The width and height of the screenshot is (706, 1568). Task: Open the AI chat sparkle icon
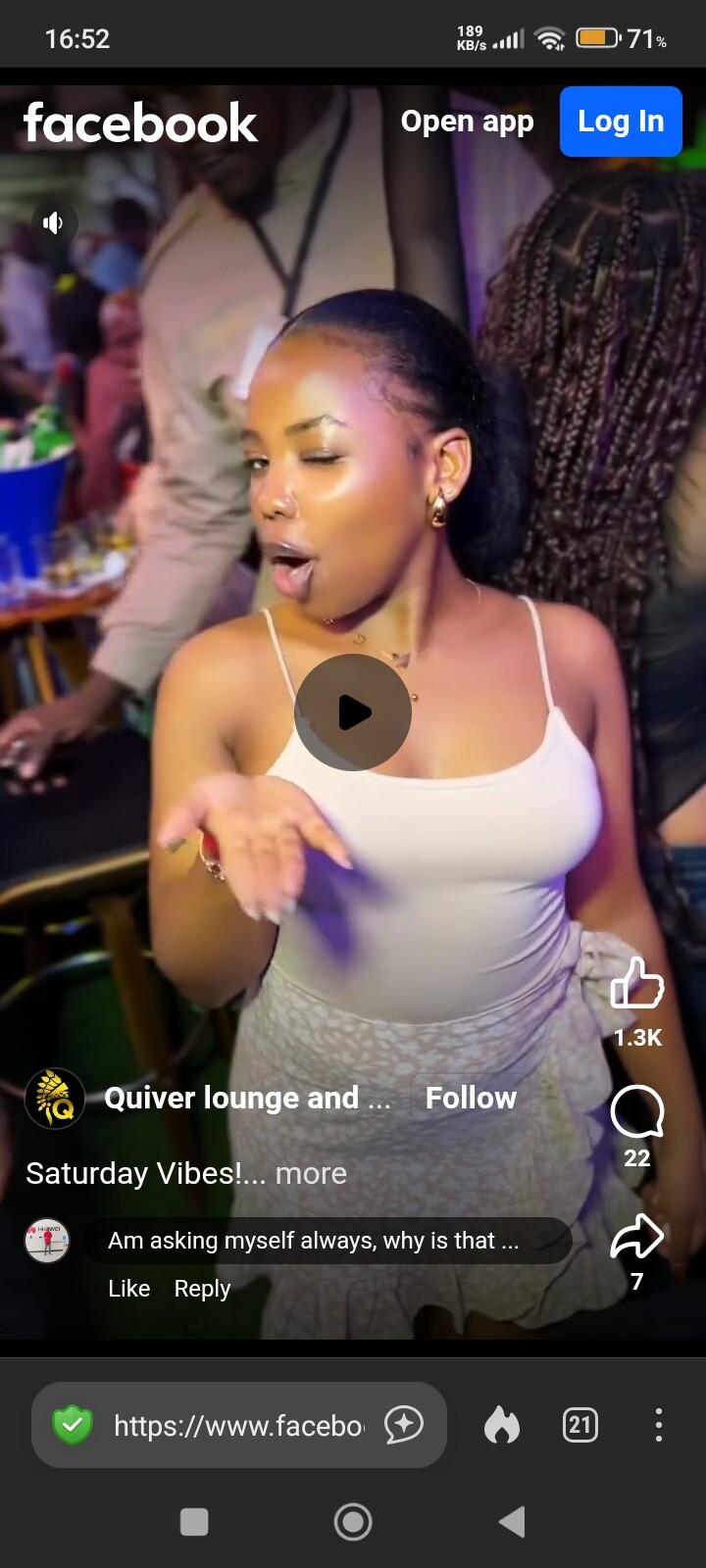(403, 1425)
